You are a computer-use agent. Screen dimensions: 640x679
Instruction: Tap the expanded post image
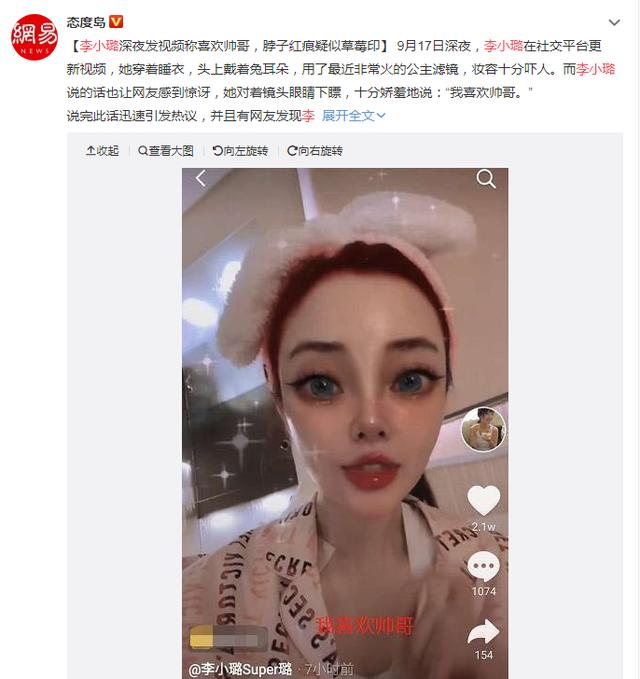[x=344, y=420]
